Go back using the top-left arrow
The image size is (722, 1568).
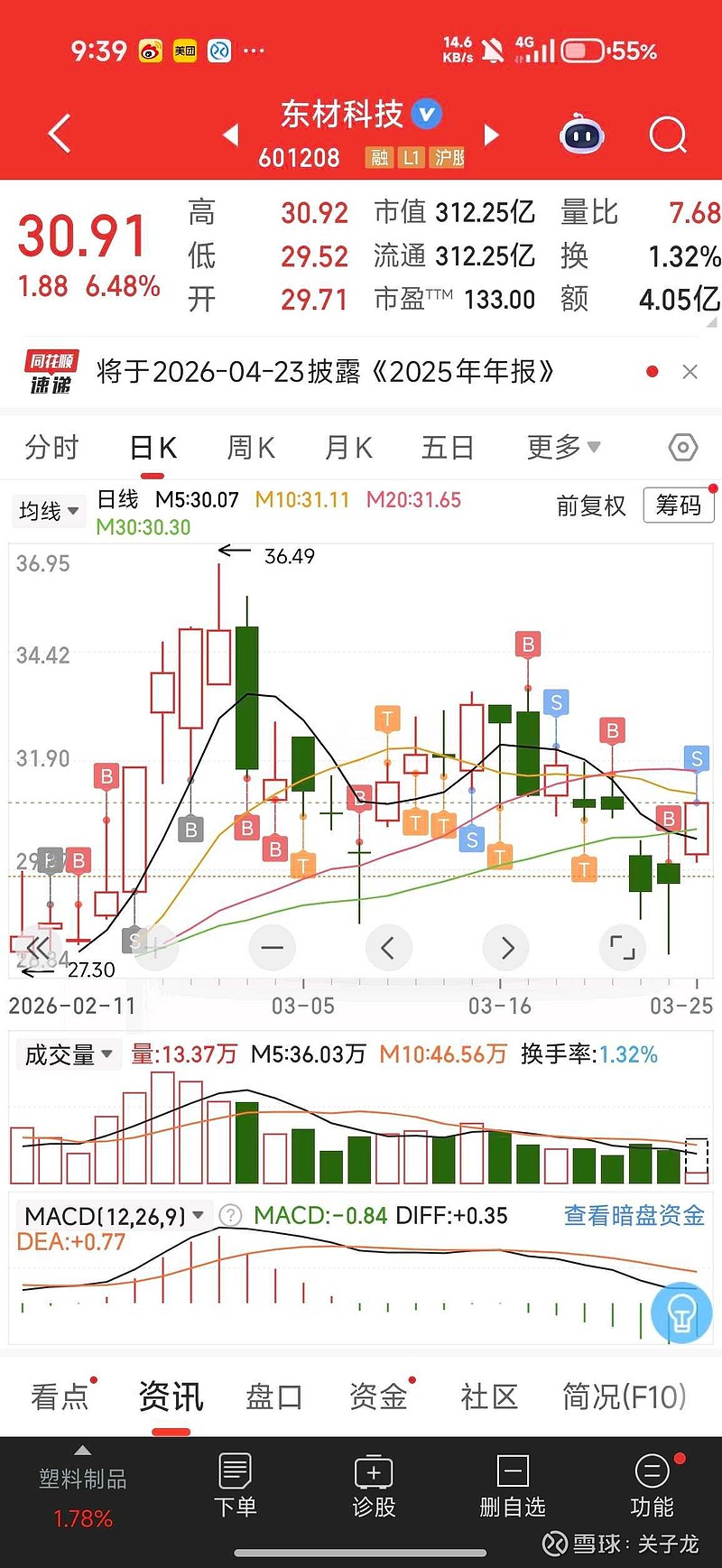[x=60, y=135]
